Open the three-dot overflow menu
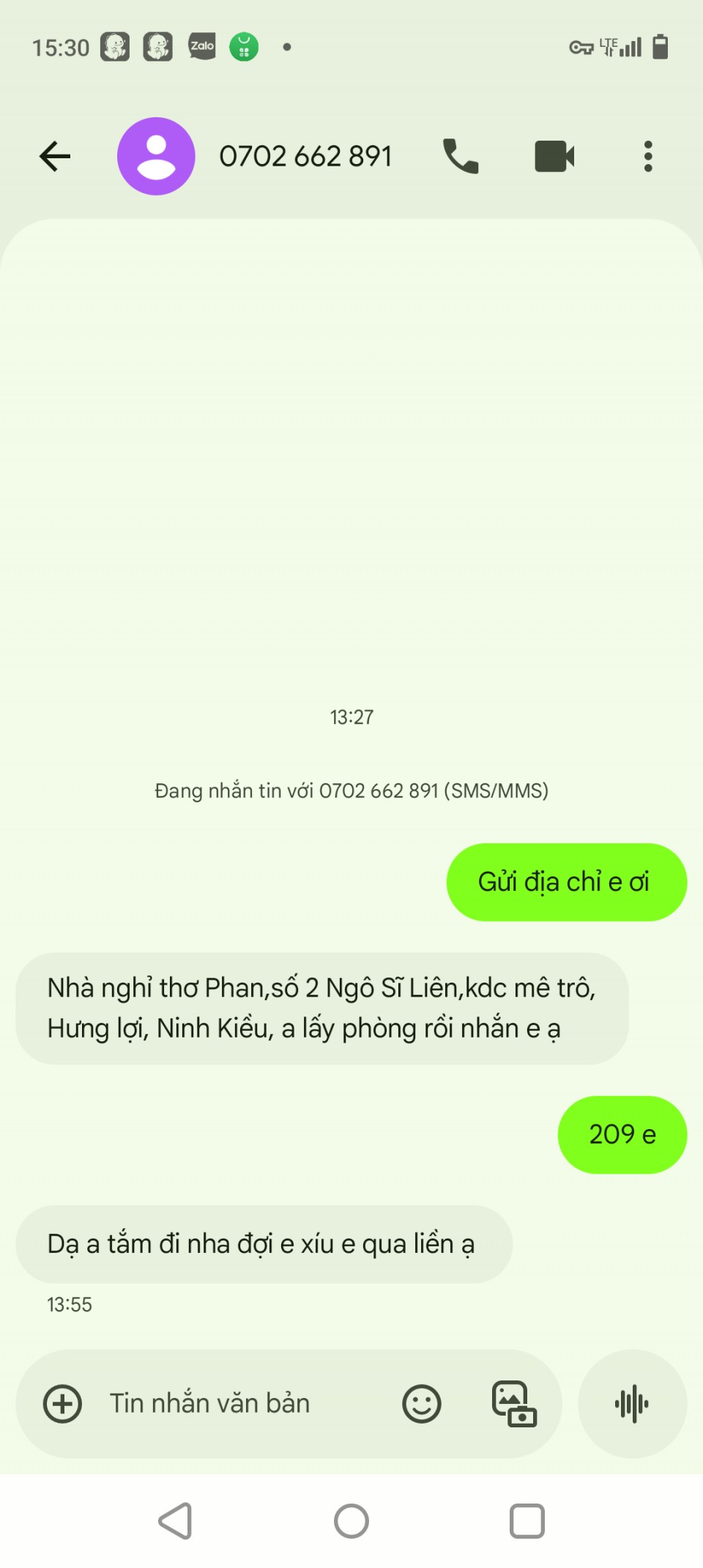This screenshot has height=1568, width=703. [x=647, y=156]
